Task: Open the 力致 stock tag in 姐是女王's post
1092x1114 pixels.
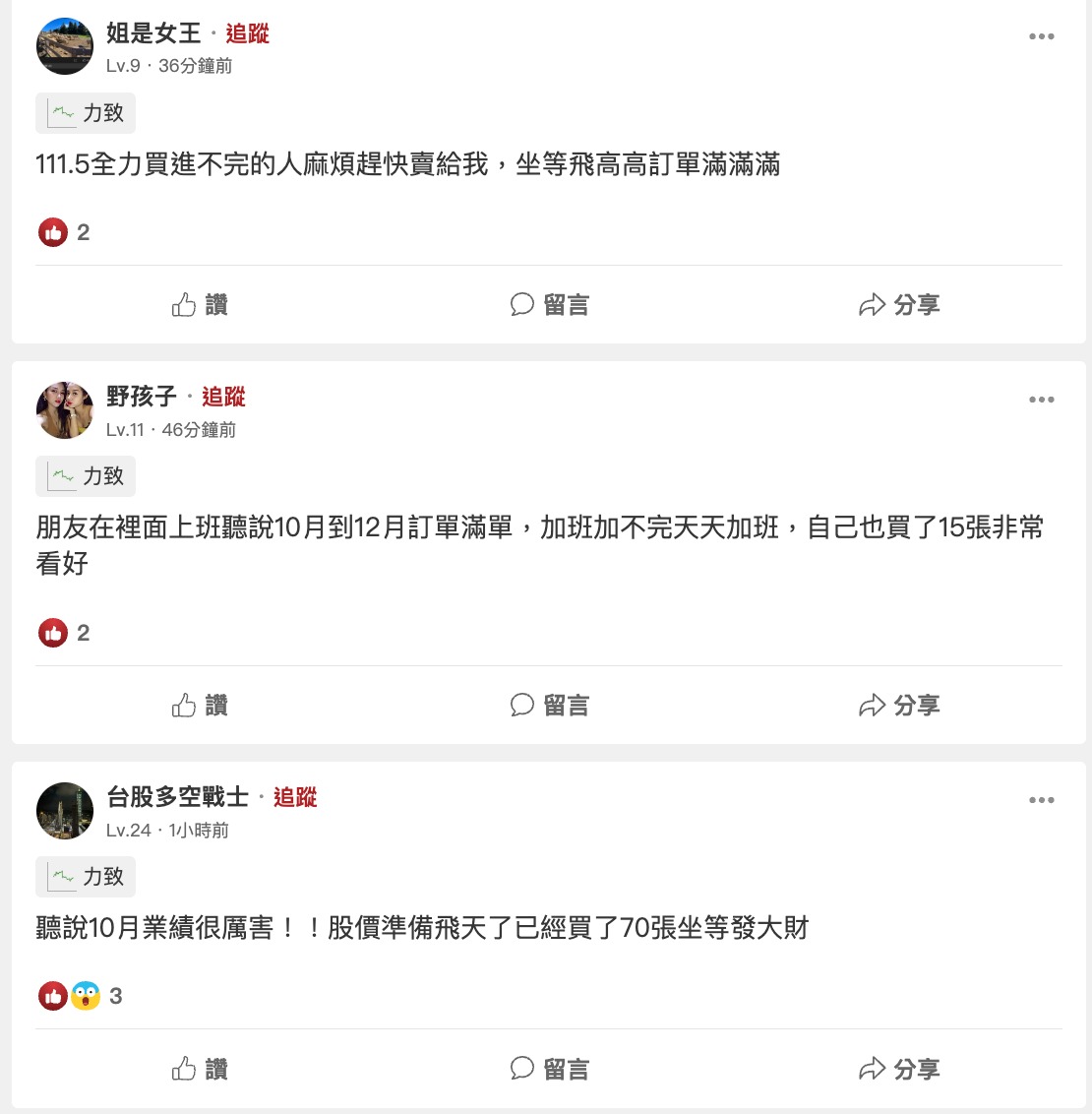Action: [x=86, y=113]
